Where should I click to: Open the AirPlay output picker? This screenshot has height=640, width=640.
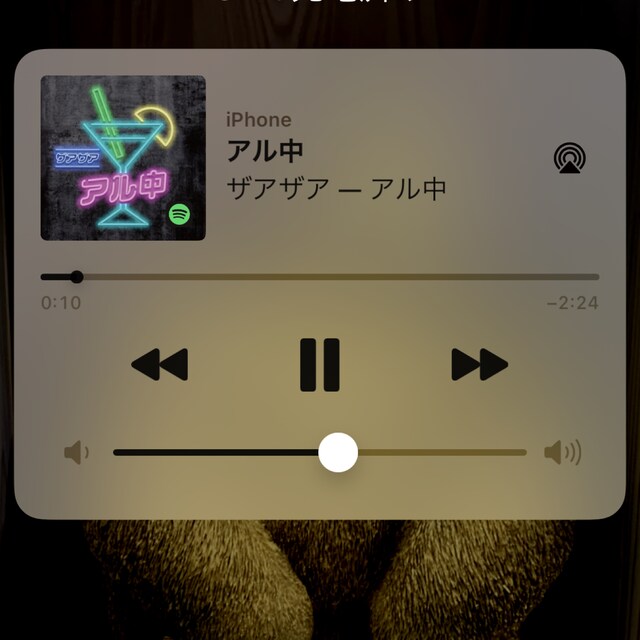click(x=569, y=159)
